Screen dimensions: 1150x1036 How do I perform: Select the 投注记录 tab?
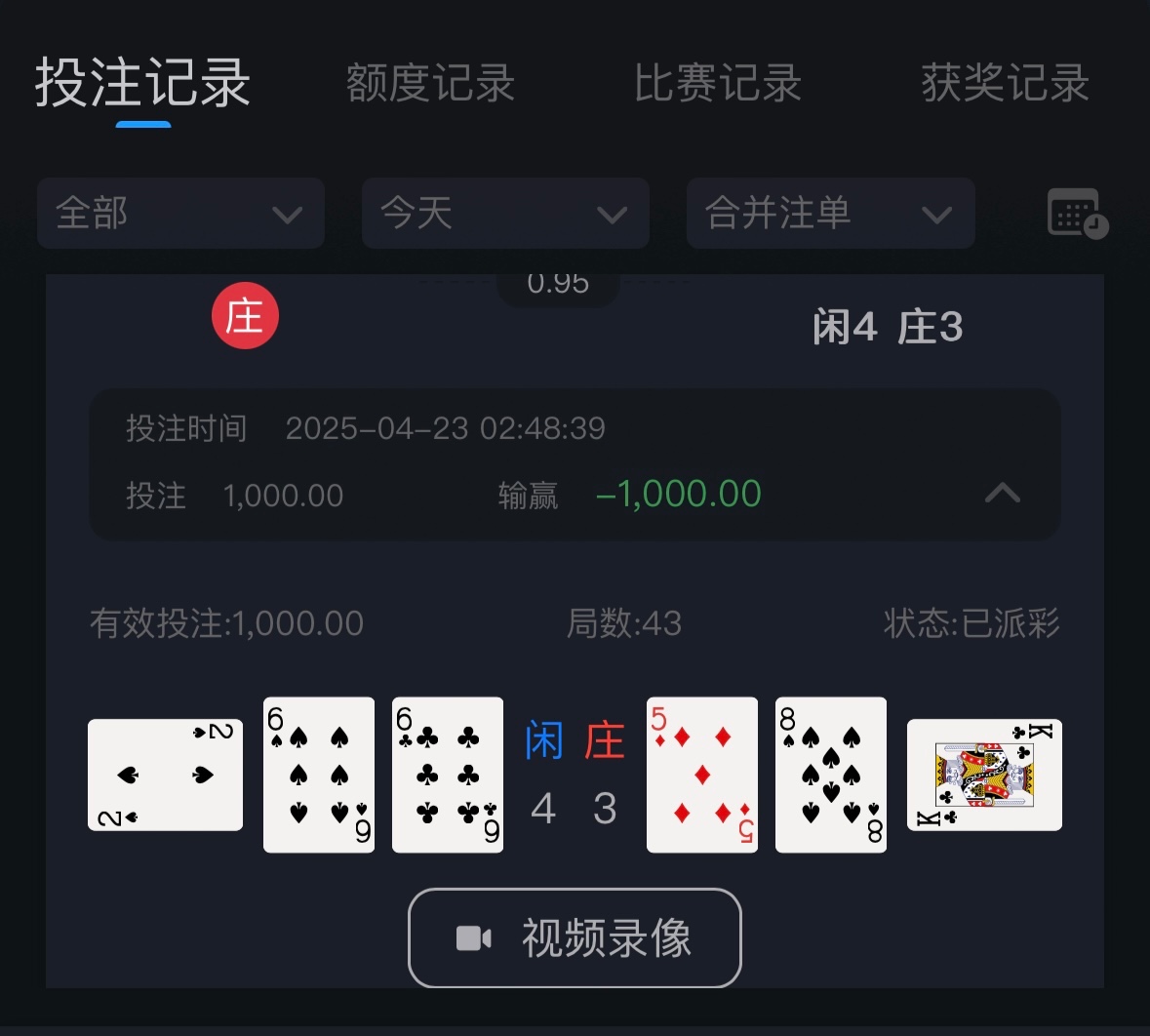(x=143, y=84)
